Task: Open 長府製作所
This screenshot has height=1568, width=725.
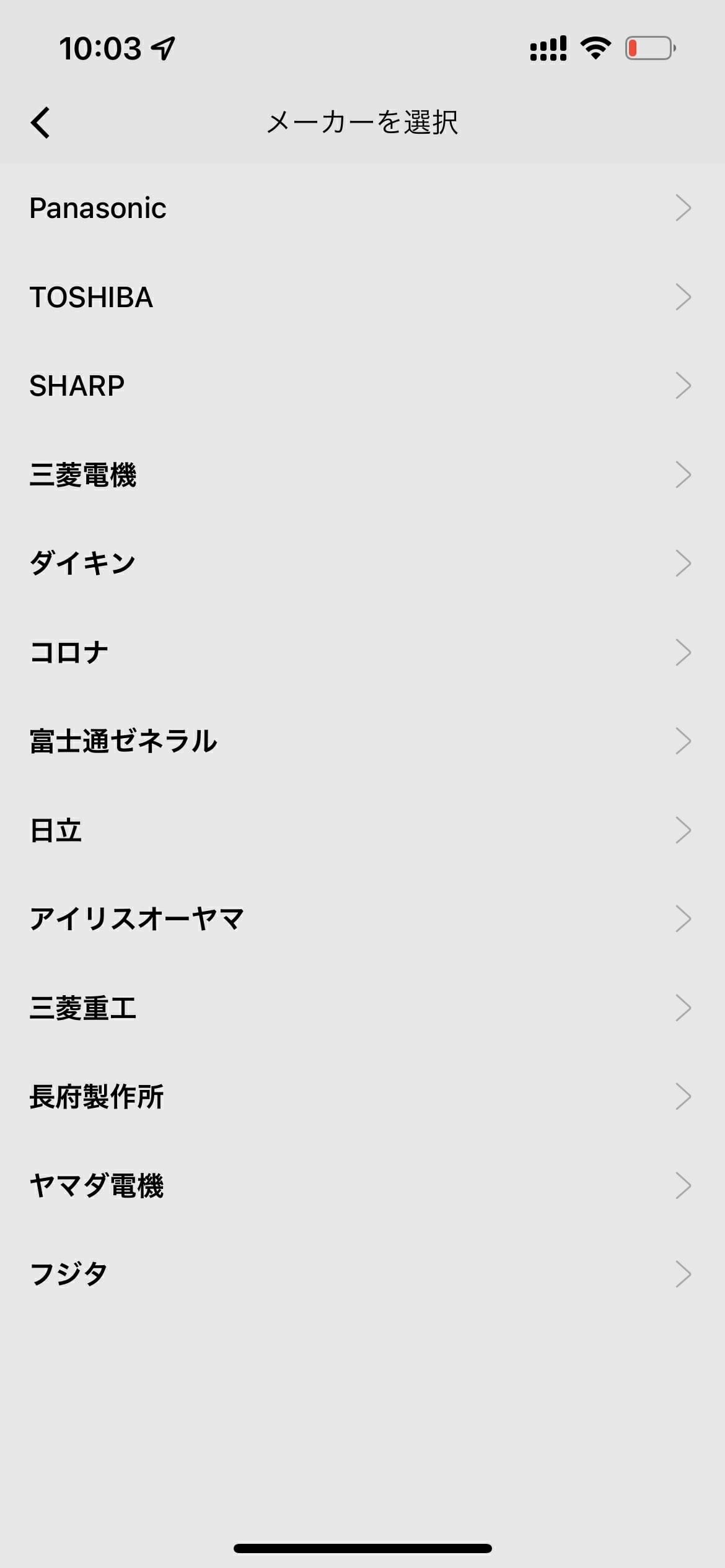Action: click(362, 1097)
